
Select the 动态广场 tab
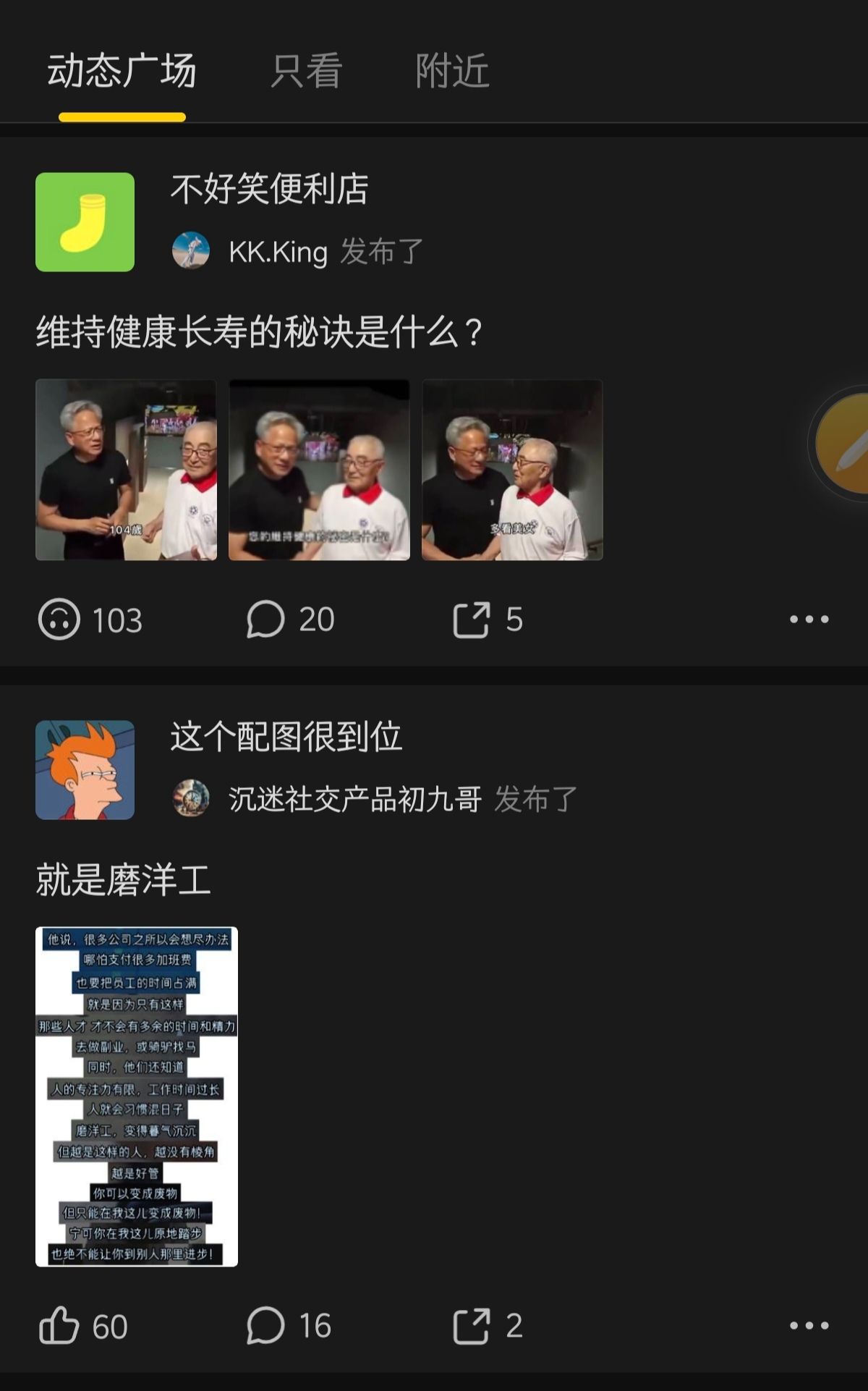coord(122,71)
